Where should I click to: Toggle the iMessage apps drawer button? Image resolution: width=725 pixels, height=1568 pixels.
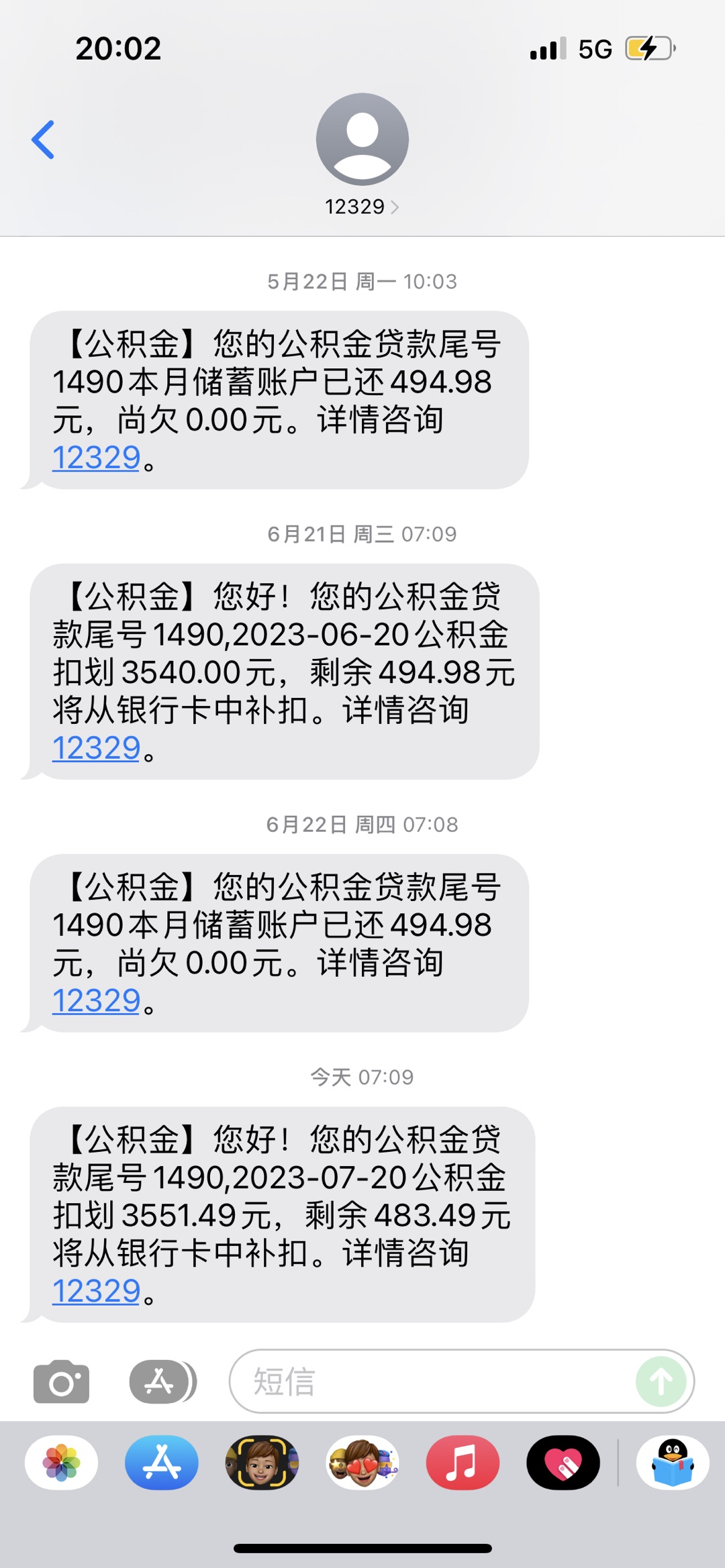pyautogui.click(x=162, y=1382)
